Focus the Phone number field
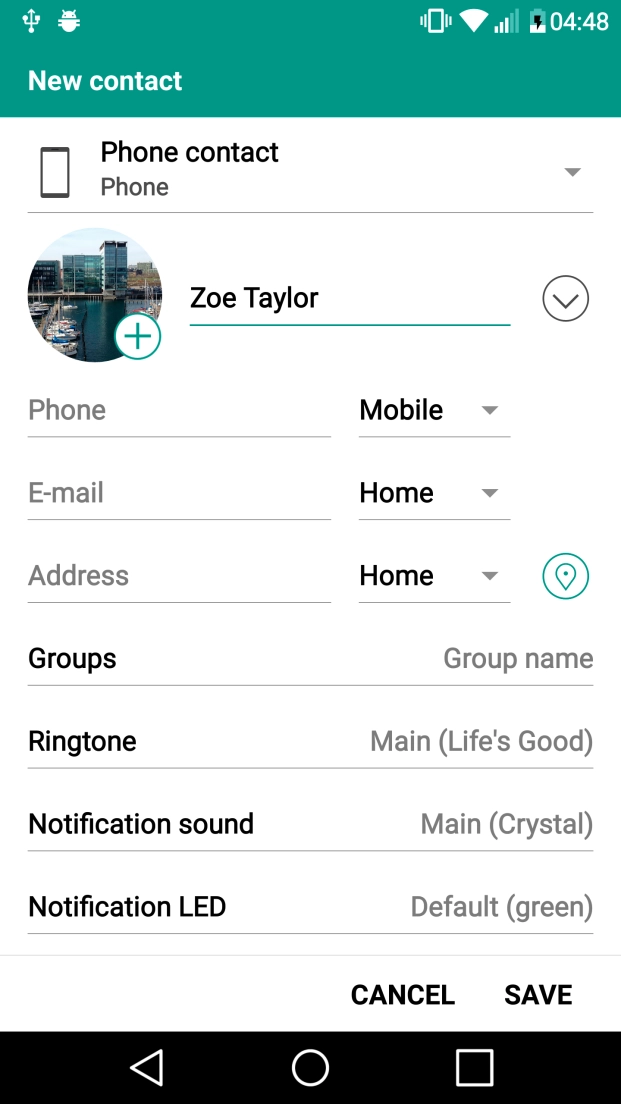 [x=179, y=411]
